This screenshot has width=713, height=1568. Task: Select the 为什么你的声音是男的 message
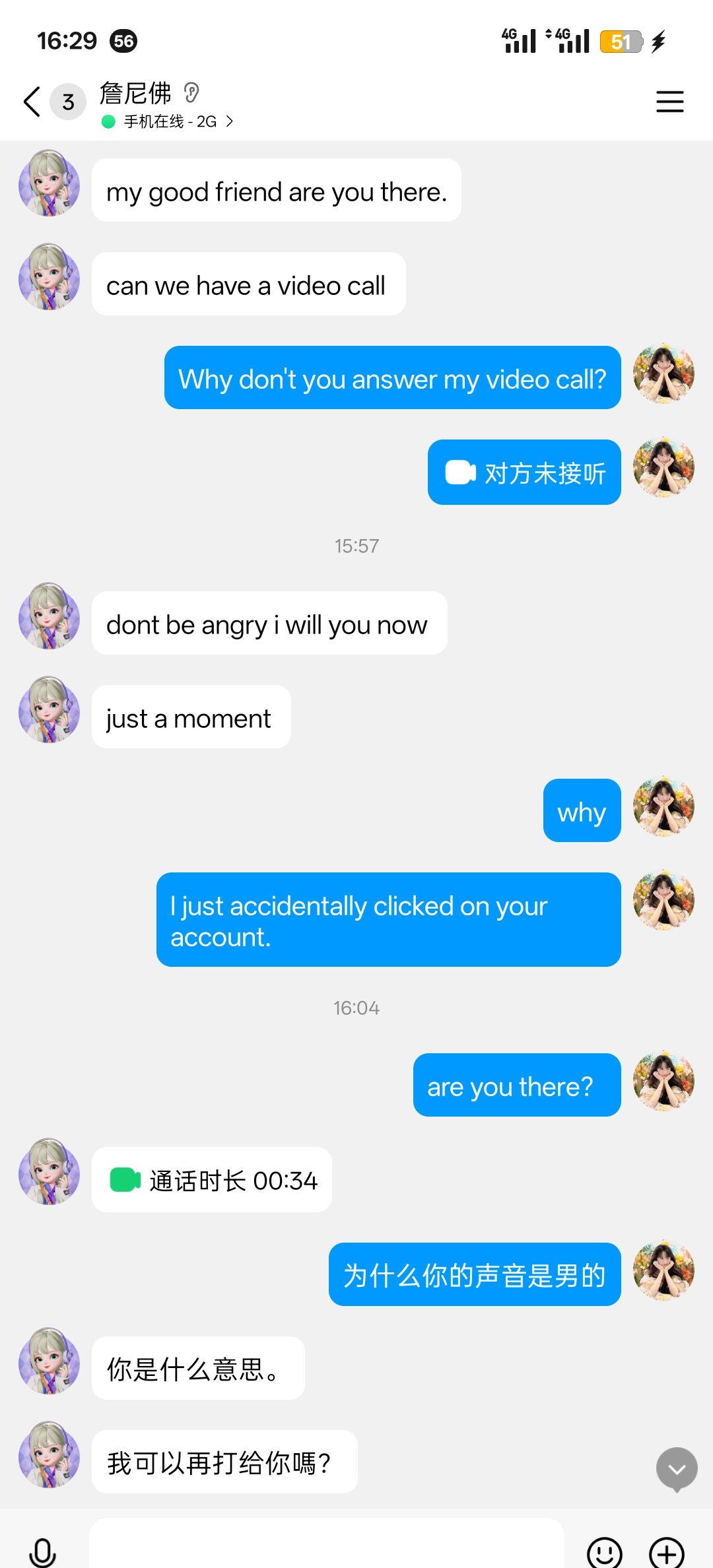474,1274
